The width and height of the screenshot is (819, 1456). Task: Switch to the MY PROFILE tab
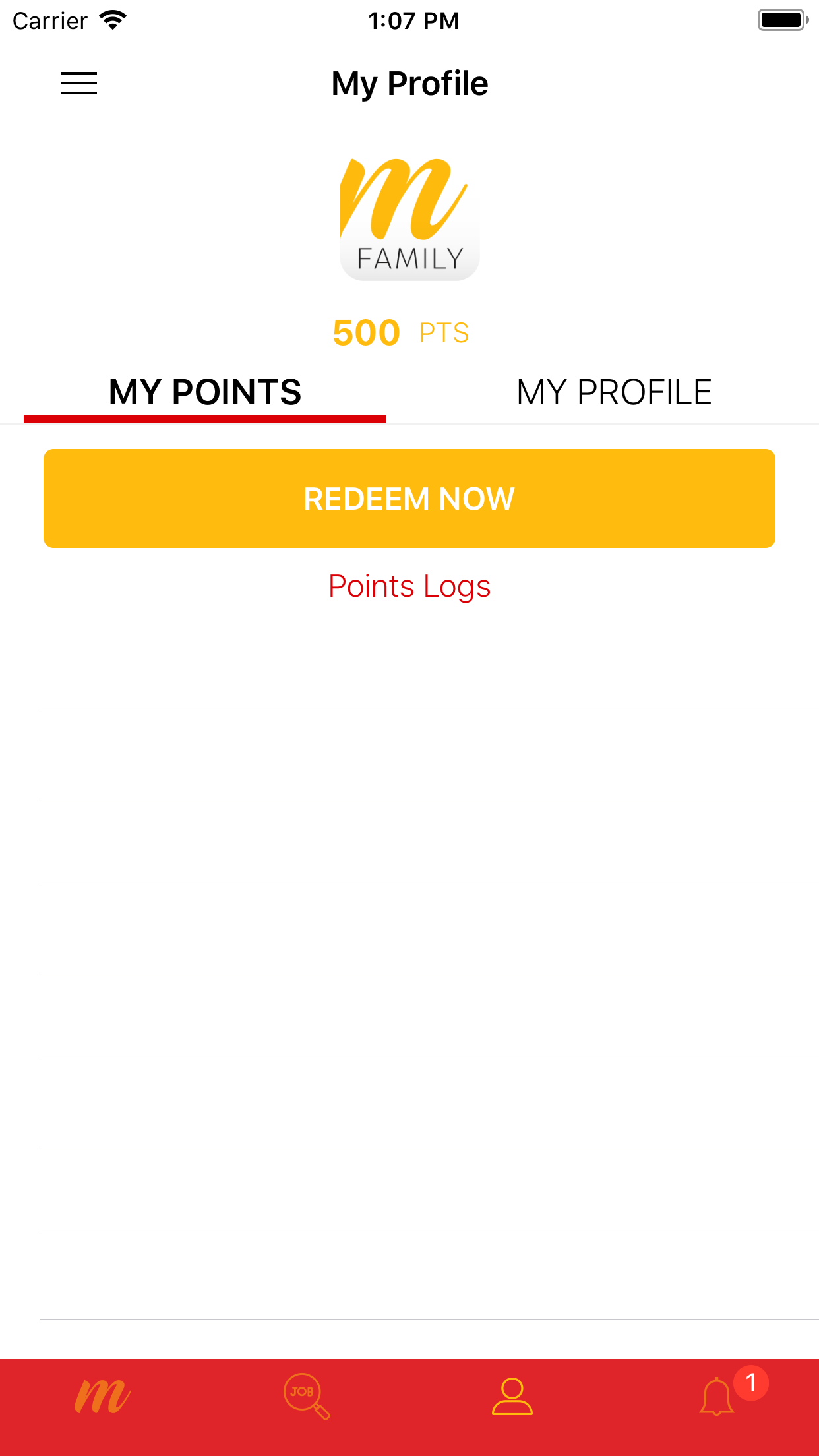tap(613, 392)
